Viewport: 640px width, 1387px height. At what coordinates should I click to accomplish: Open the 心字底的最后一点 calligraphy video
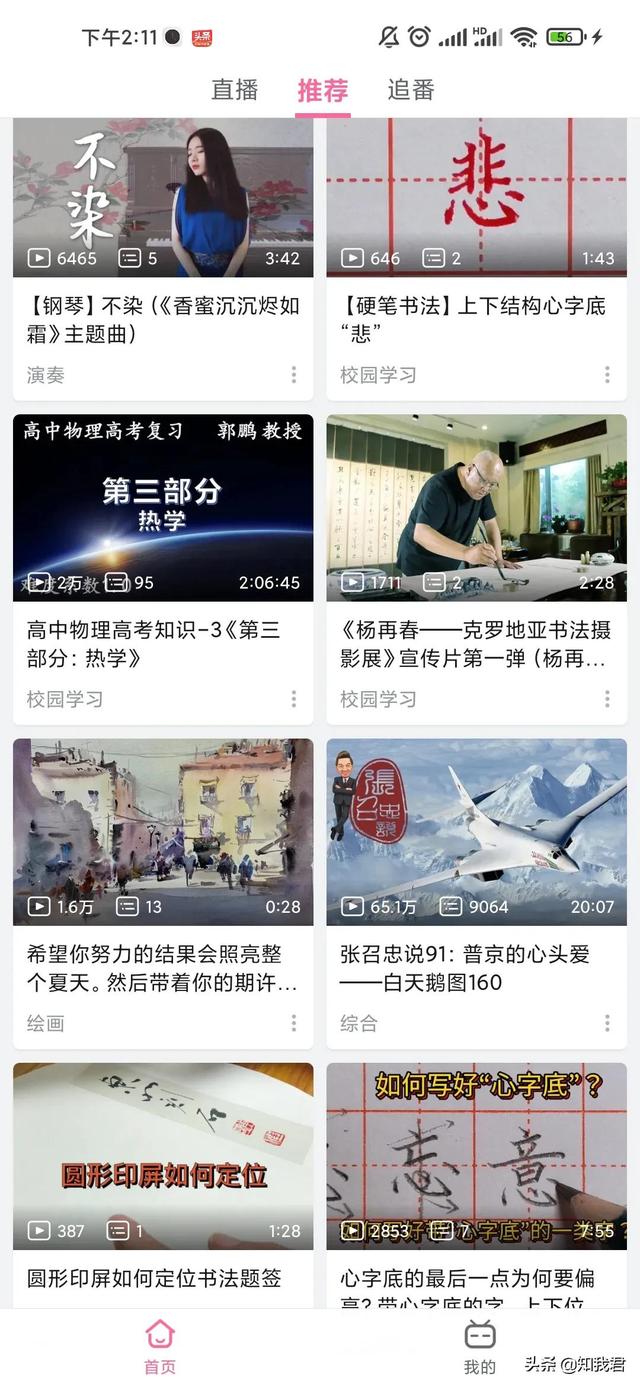(x=476, y=1157)
